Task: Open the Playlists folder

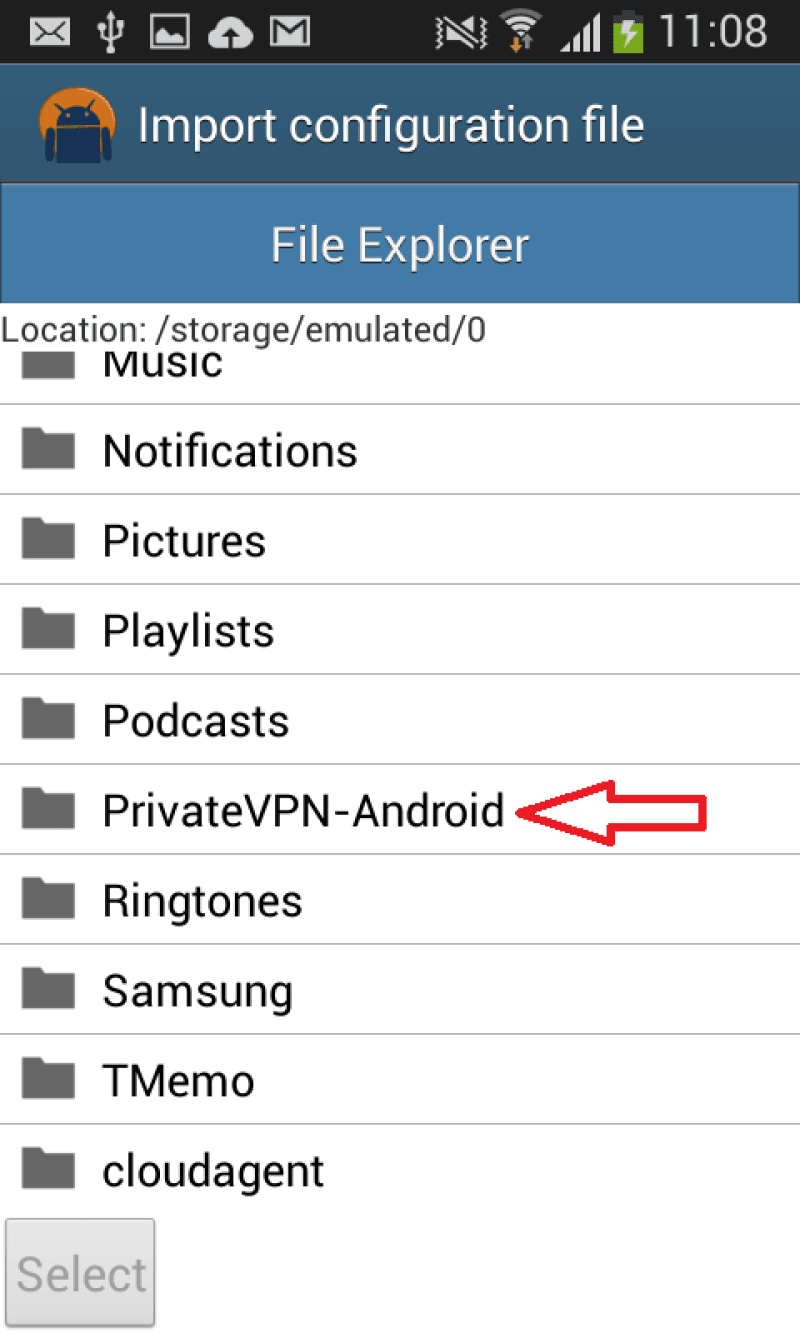Action: [188, 631]
